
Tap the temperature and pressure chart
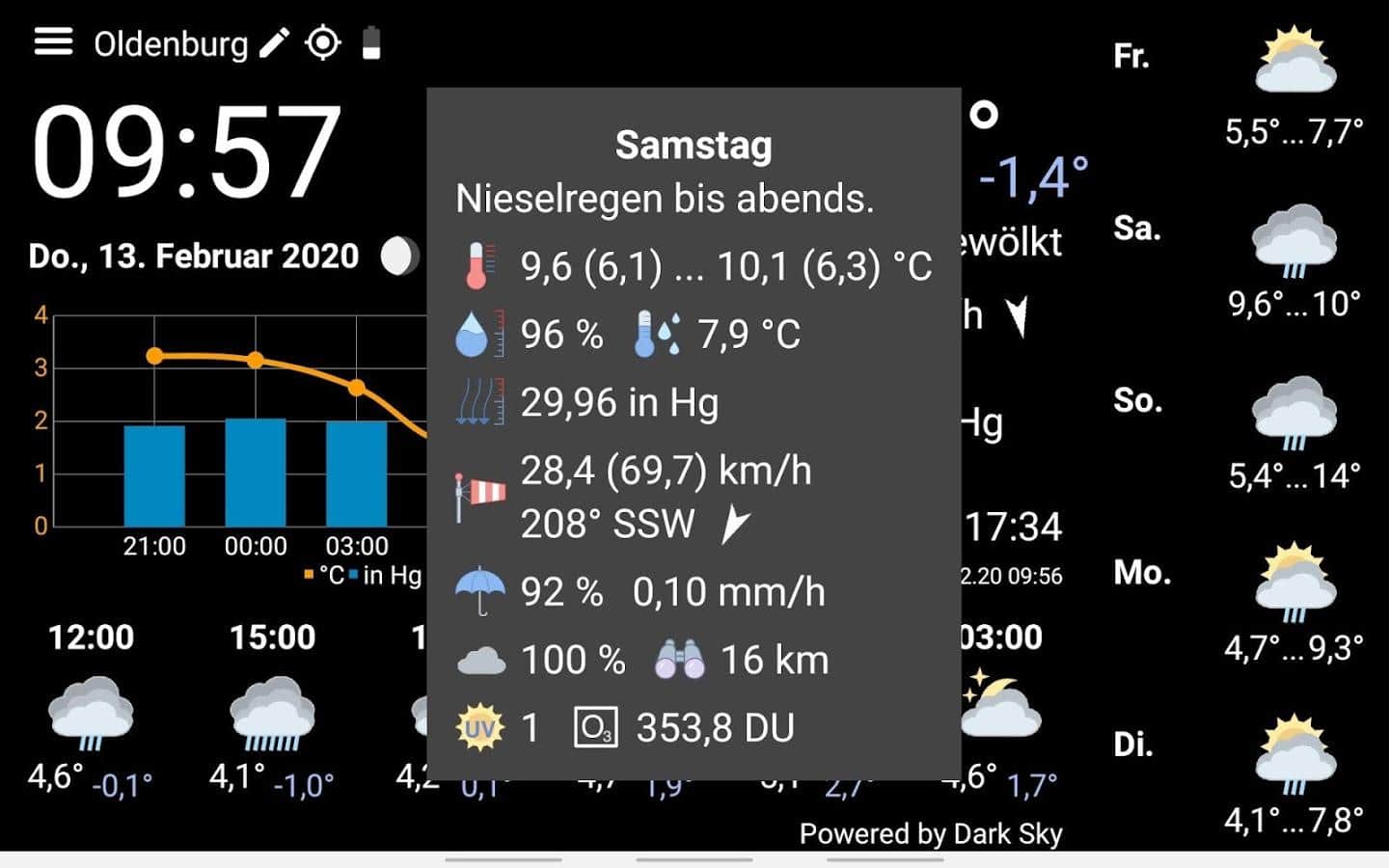coord(231,434)
